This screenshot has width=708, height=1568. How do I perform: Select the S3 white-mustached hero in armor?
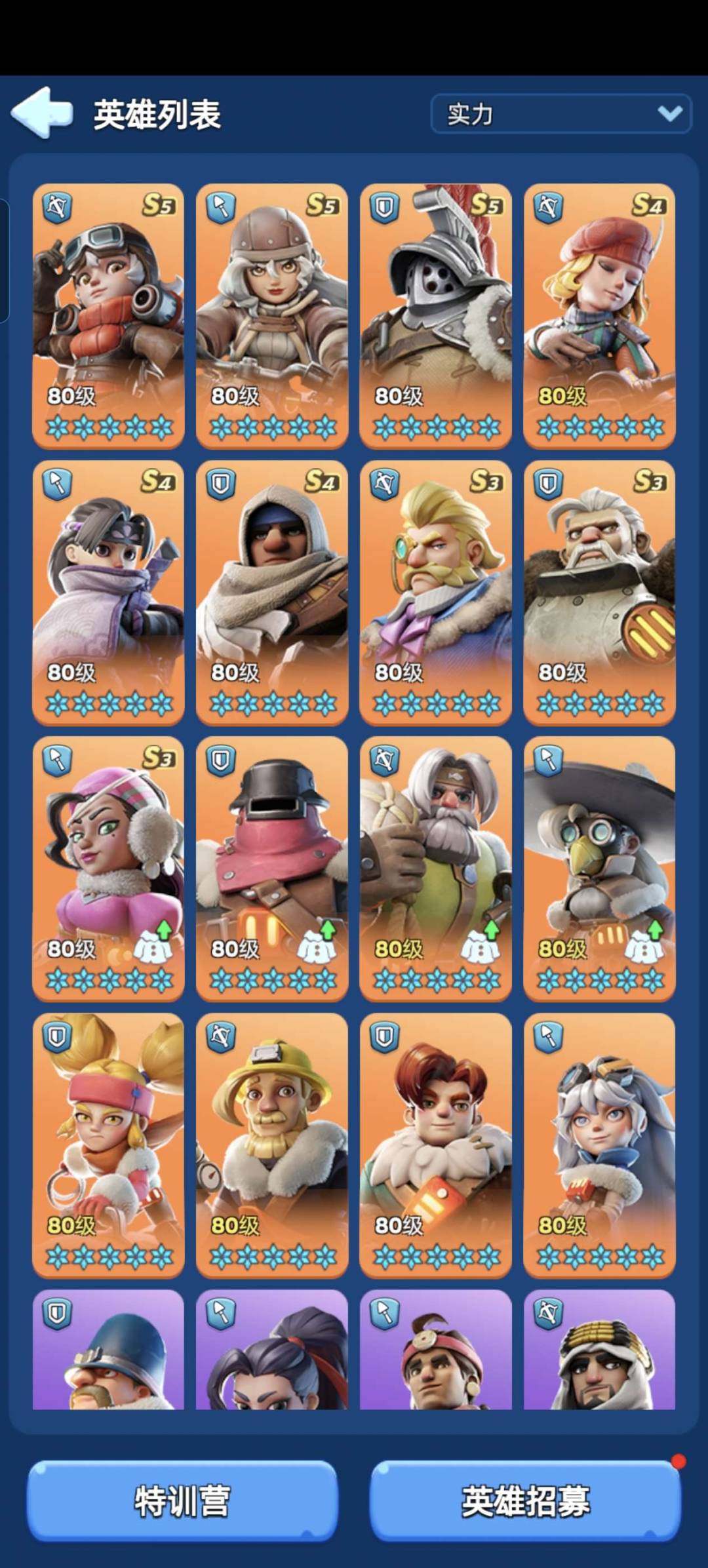(599, 591)
